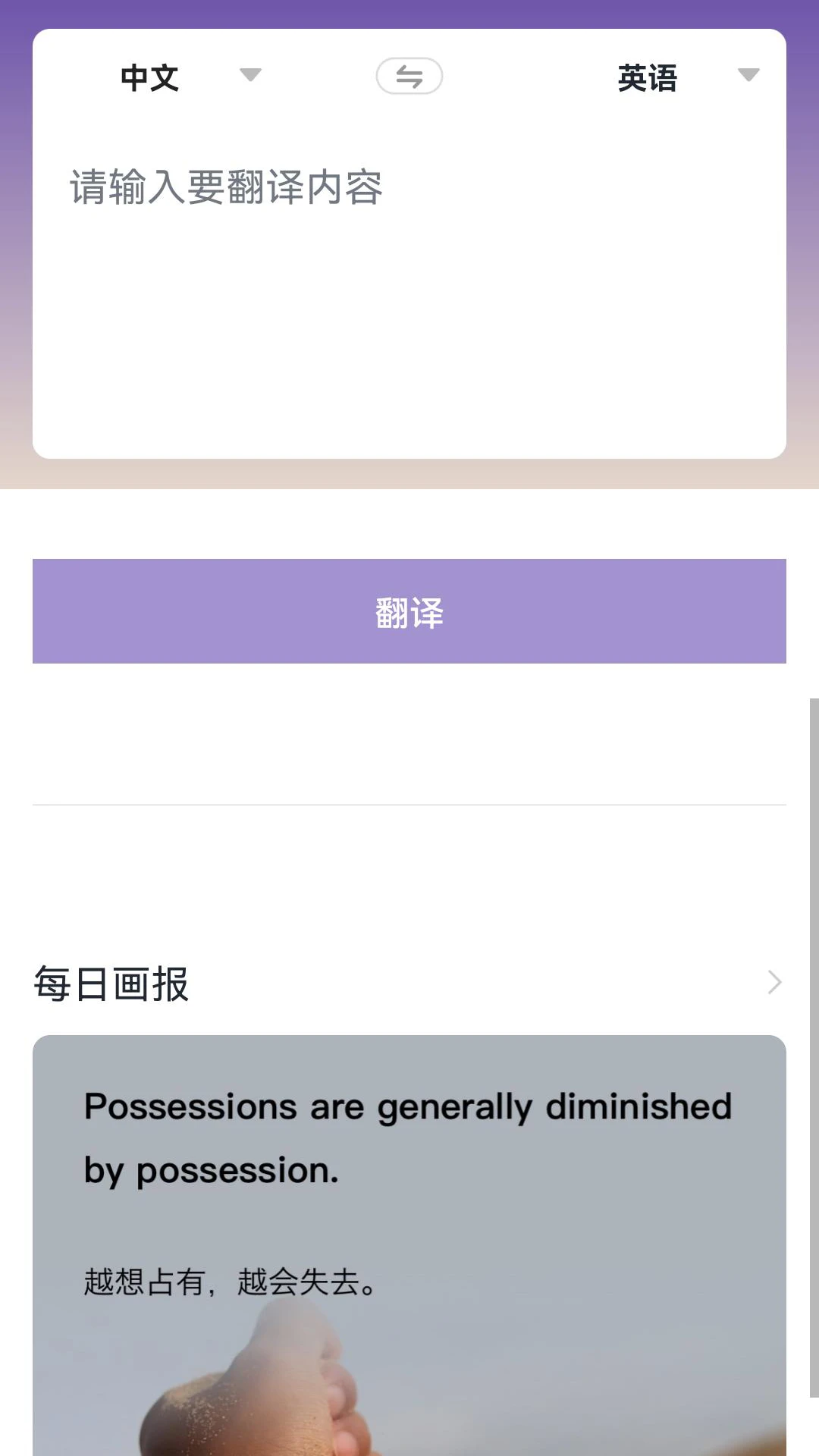
Task: Select the language exchange symbol between 中文 and 英语
Action: (409, 76)
